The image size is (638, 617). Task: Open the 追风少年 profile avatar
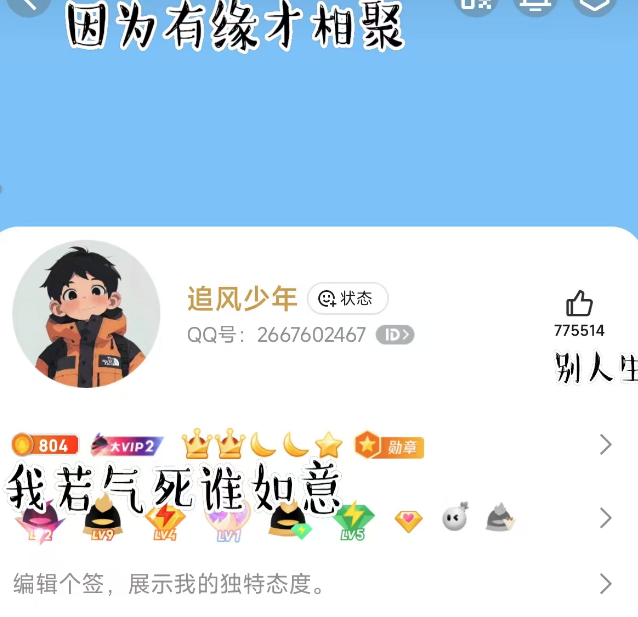86,314
